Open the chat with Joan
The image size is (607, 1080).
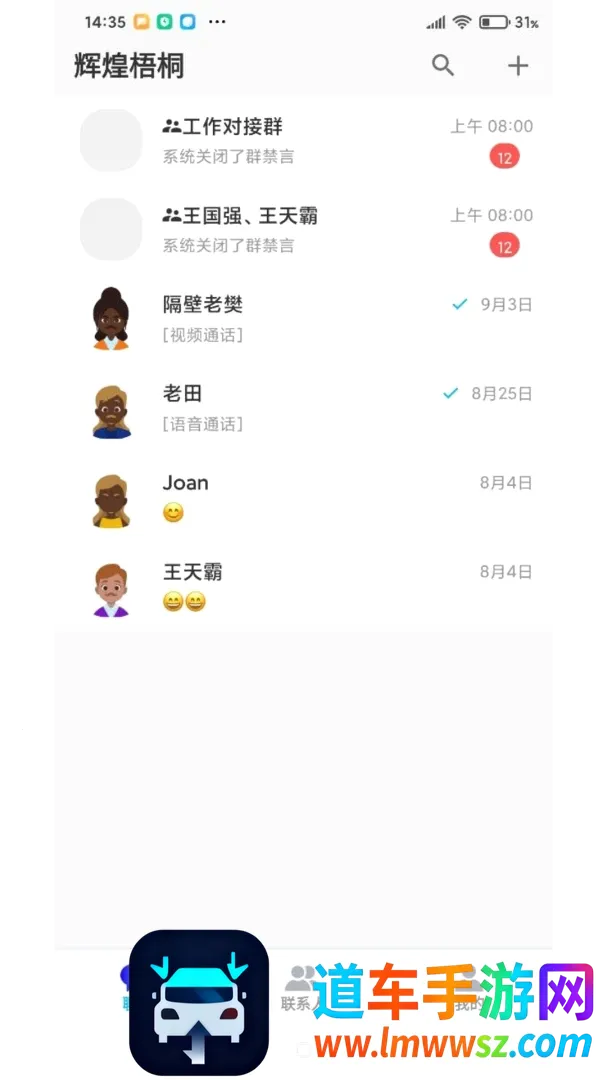point(303,497)
